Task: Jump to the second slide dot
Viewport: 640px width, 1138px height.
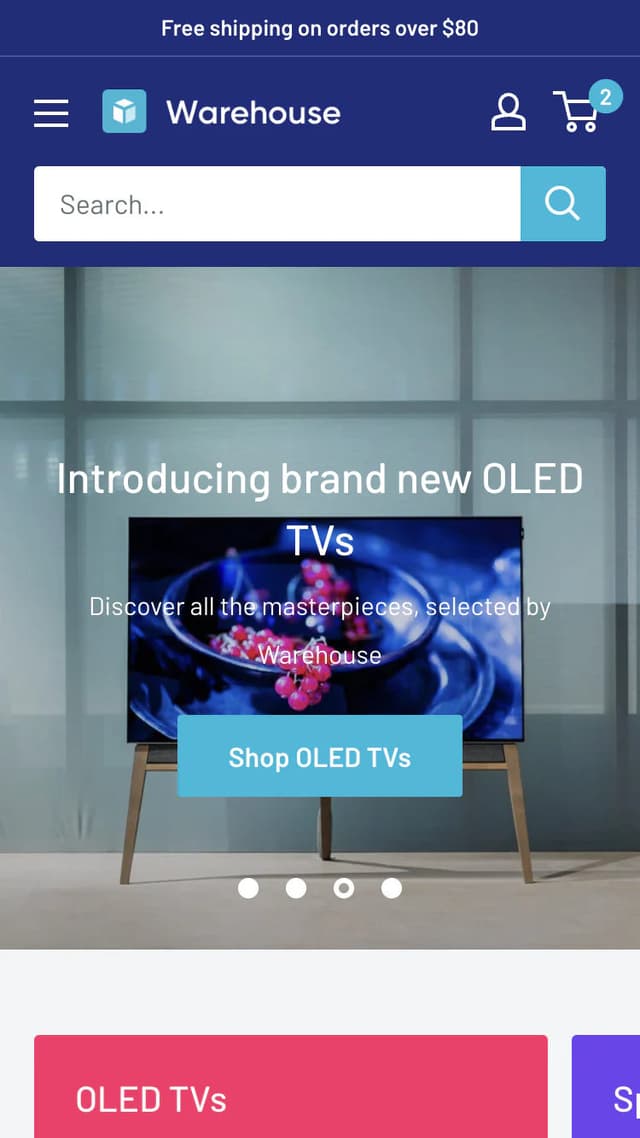Action: (x=296, y=888)
